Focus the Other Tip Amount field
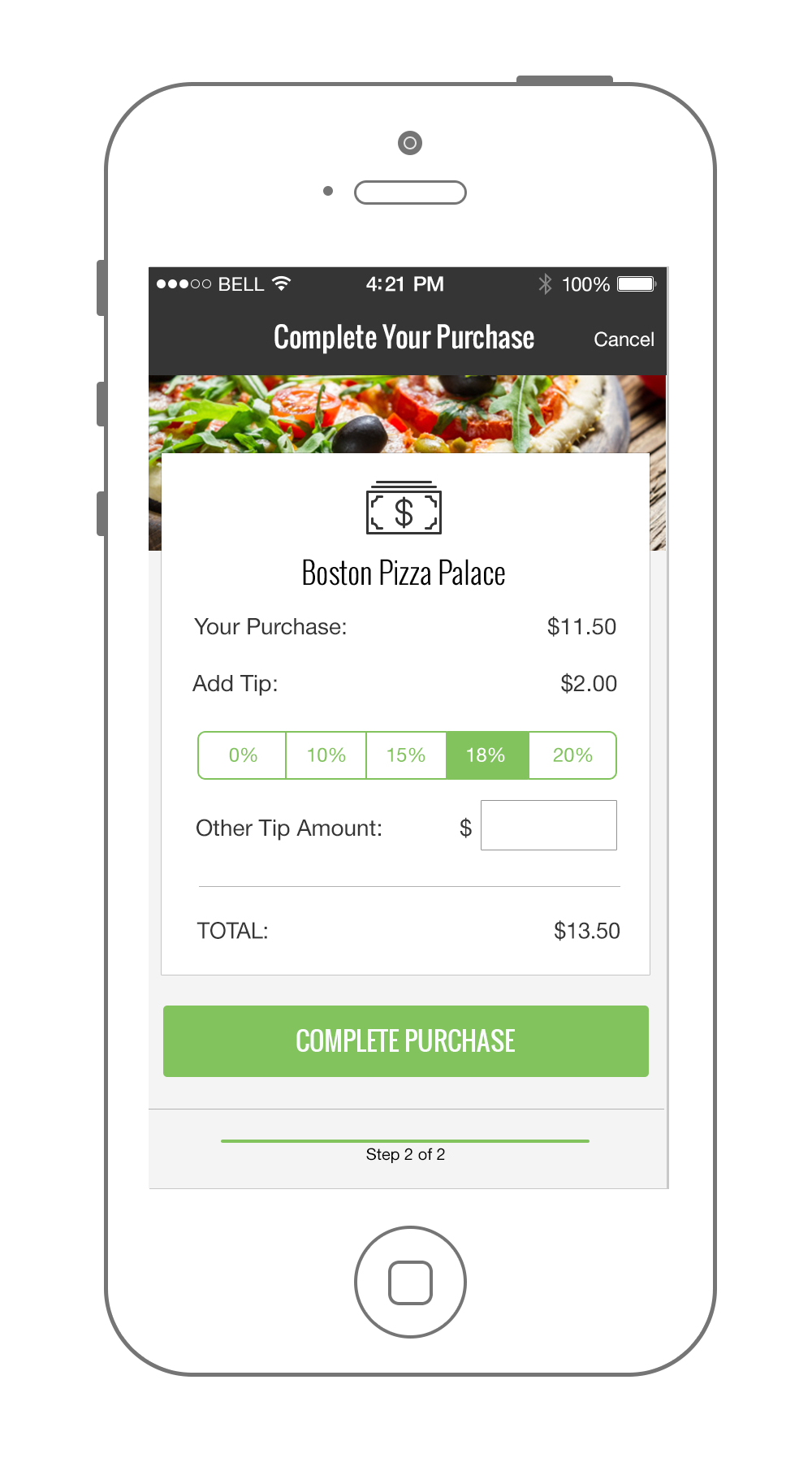The height and width of the screenshot is (1462, 812). tap(549, 825)
